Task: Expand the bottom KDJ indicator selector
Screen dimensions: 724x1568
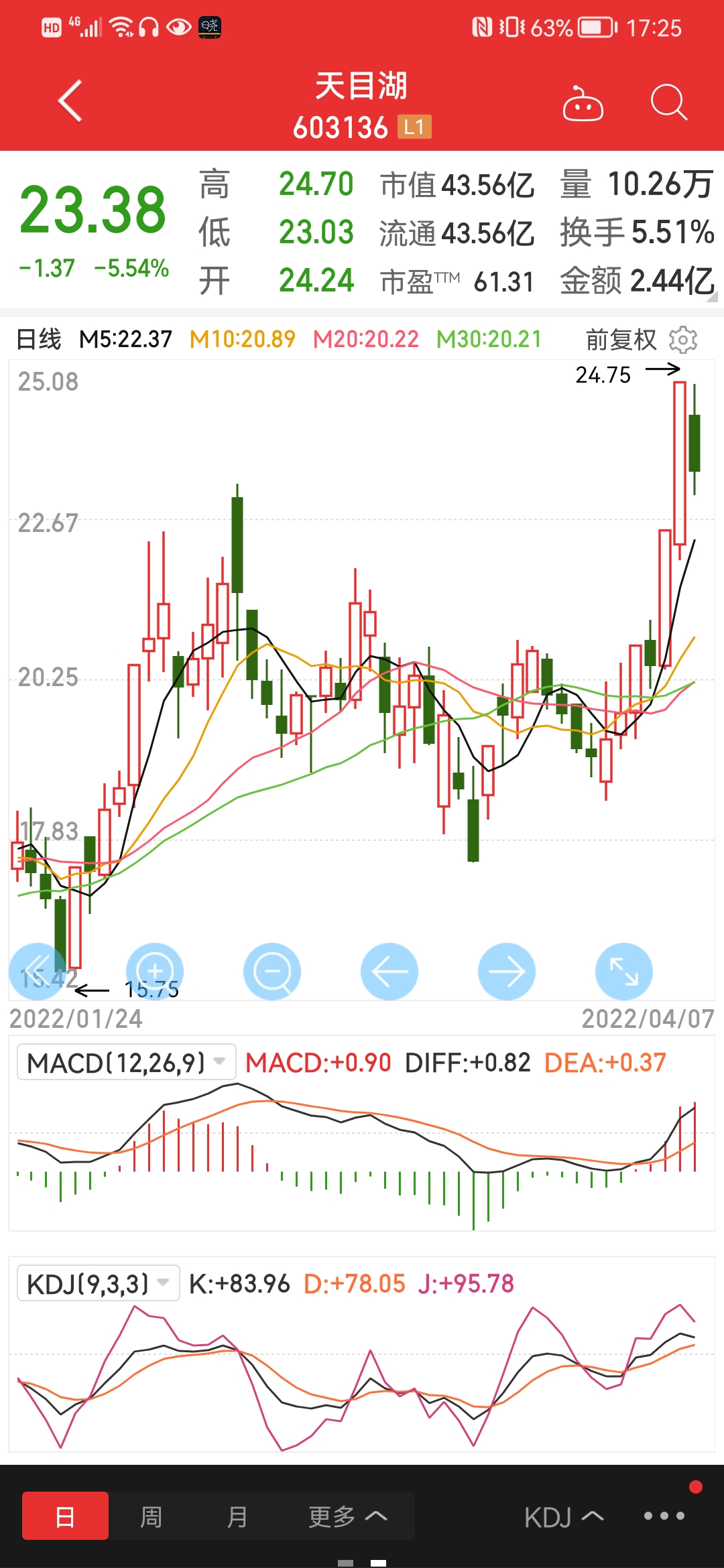Action: tap(564, 1517)
